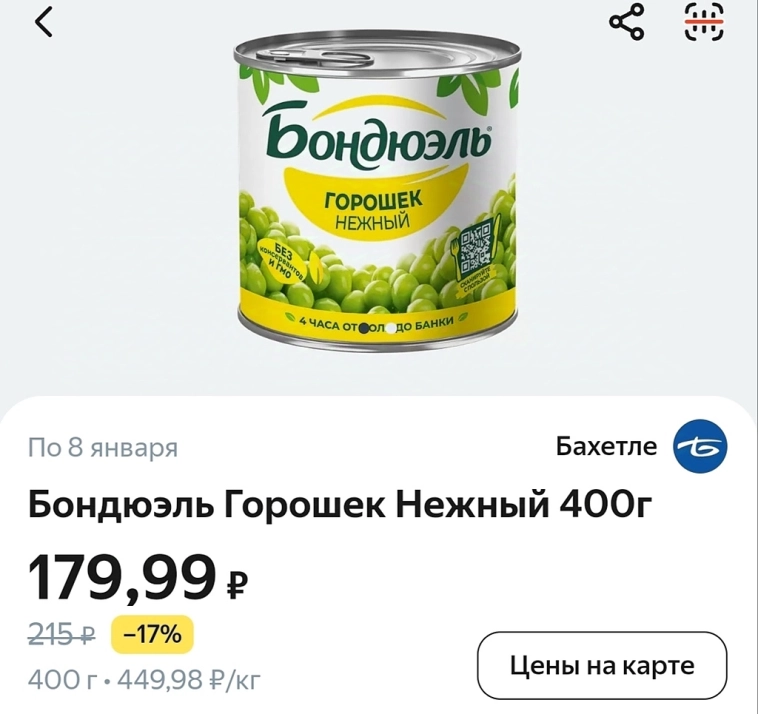Go back using the top arrow

tap(43, 22)
